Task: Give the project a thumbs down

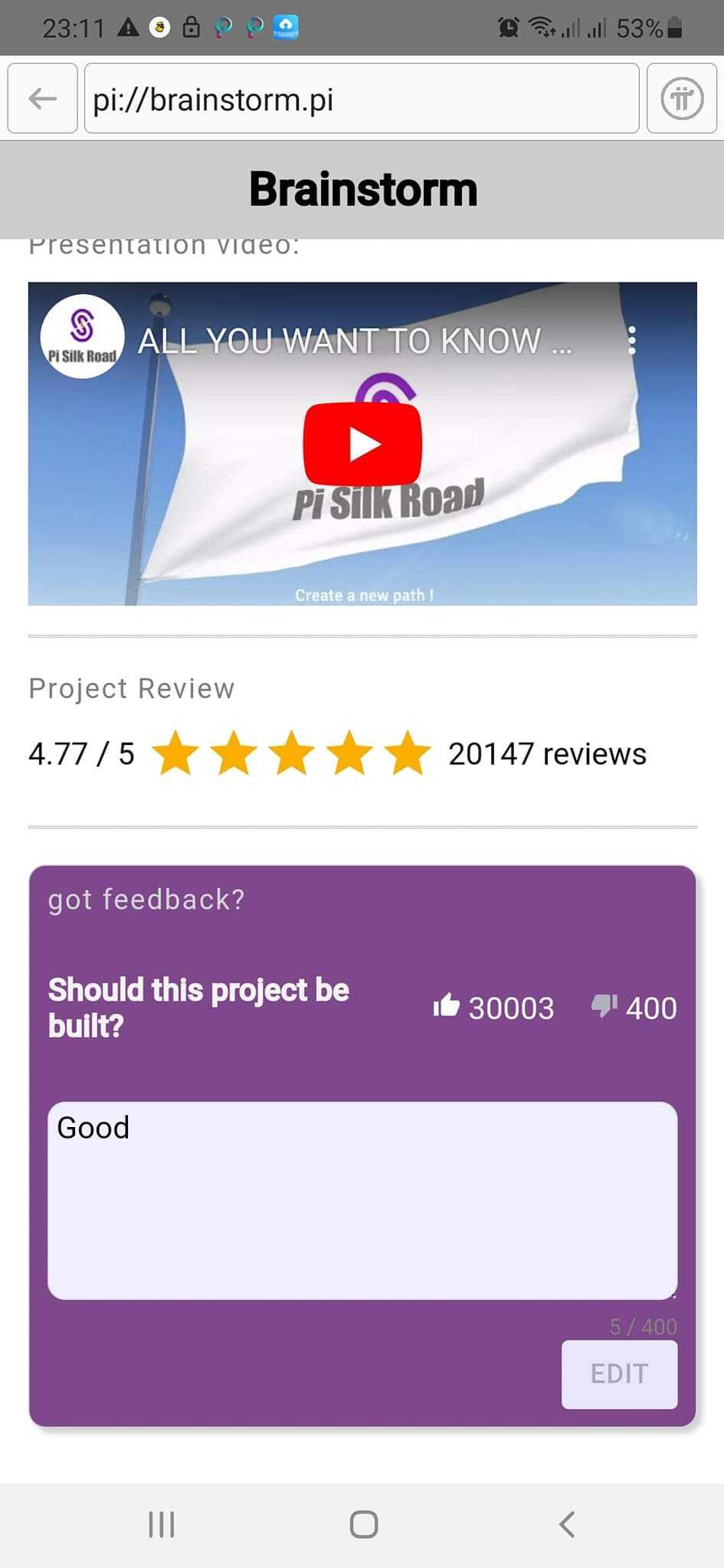Action: pos(604,1006)
